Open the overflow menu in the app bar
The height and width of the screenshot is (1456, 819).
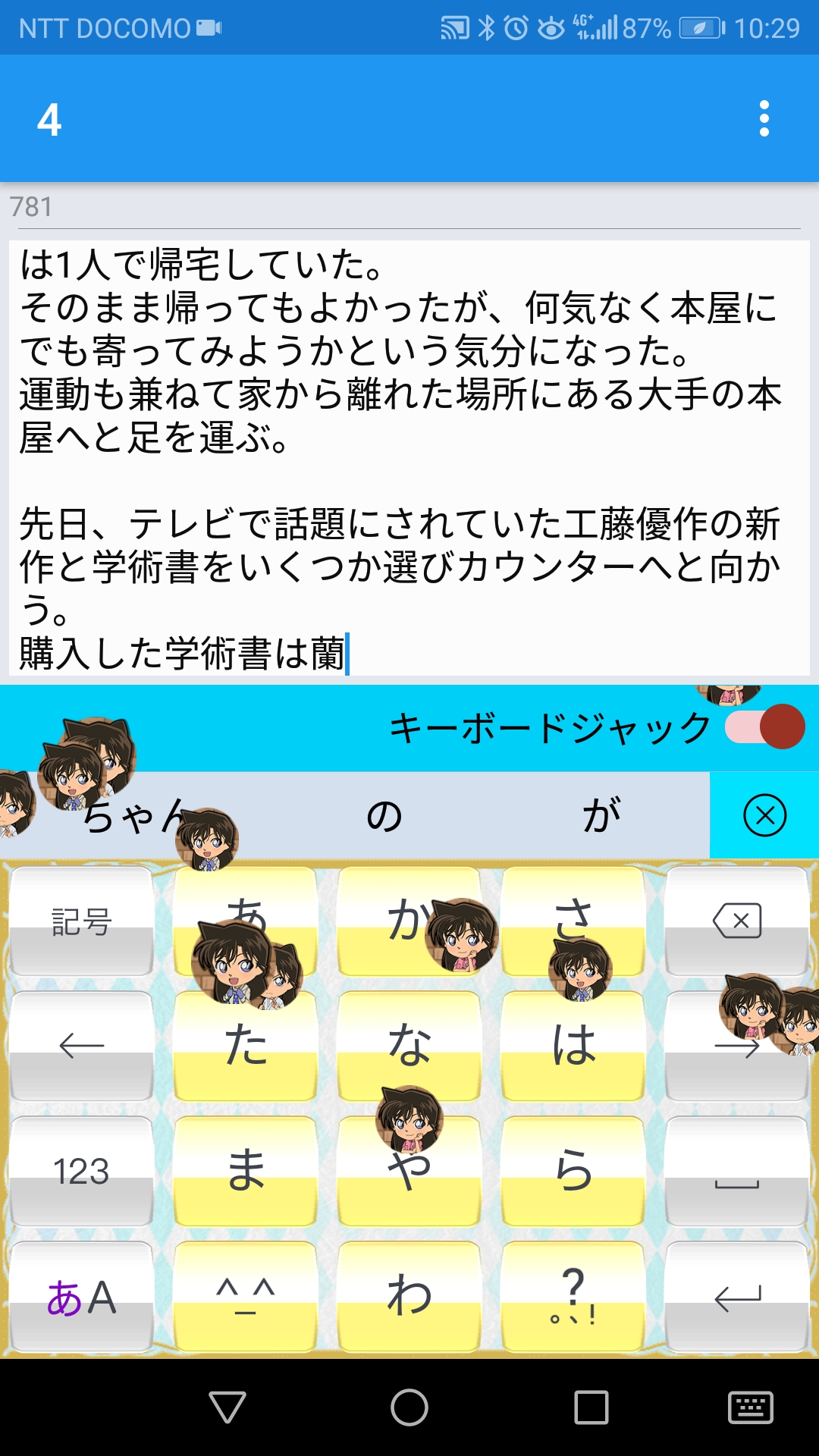[764, 118]
